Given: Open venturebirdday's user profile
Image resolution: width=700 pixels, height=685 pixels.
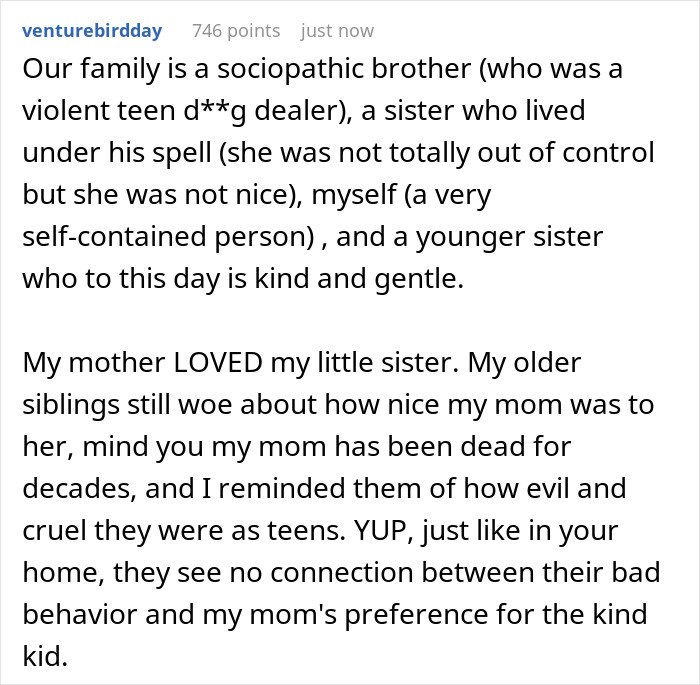Looking at the screenshot, I should 91,31.
